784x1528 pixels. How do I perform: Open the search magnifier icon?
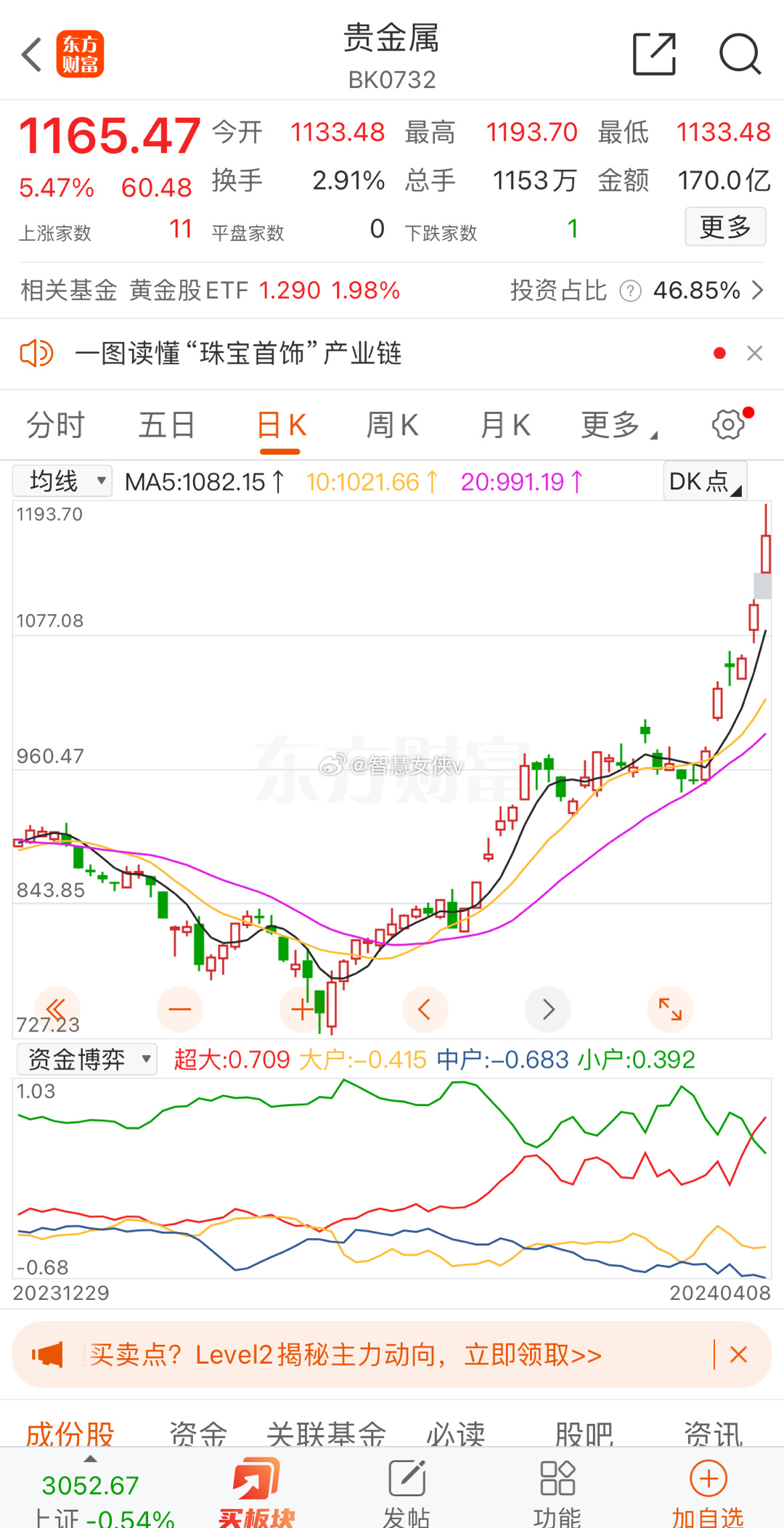pos(740,54)
